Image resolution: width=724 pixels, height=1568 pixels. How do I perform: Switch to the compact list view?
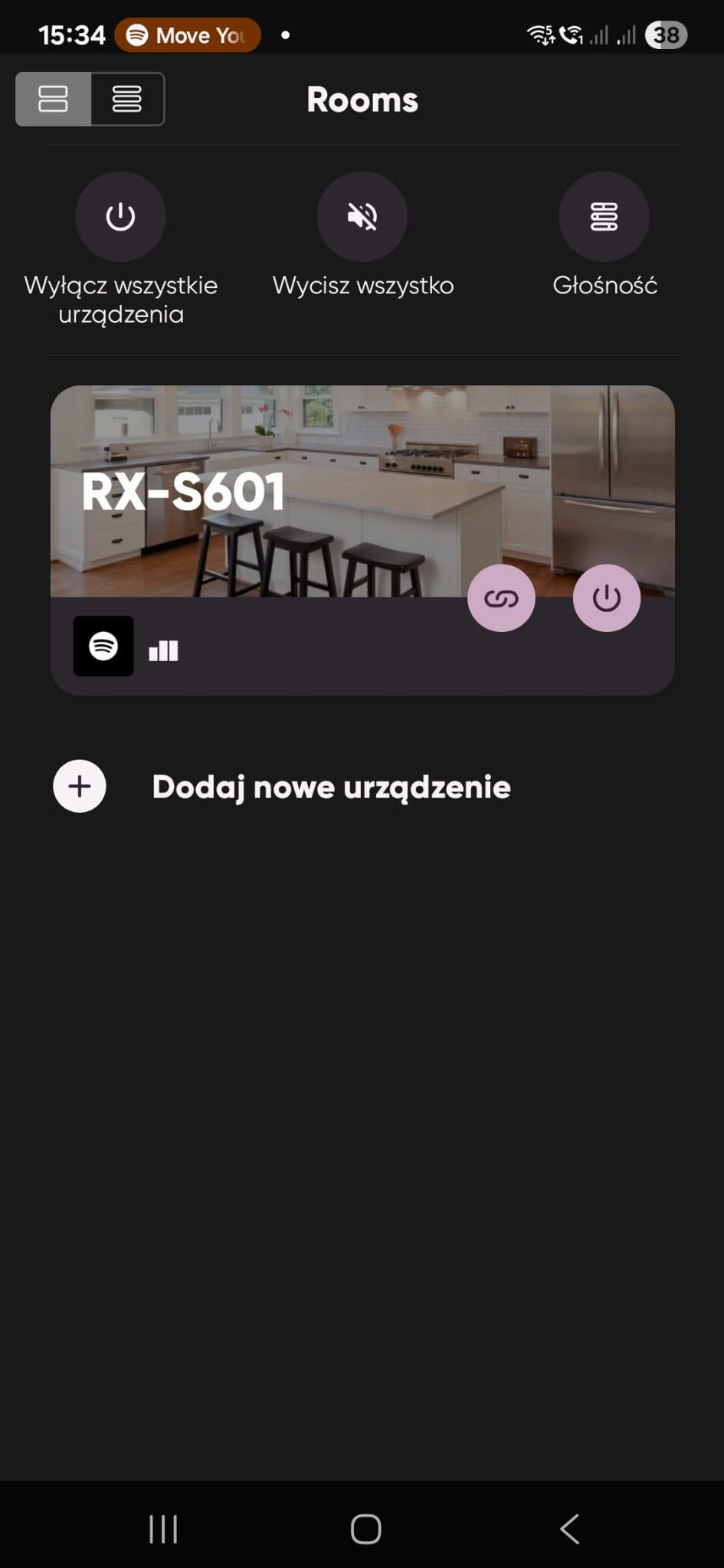127,99
